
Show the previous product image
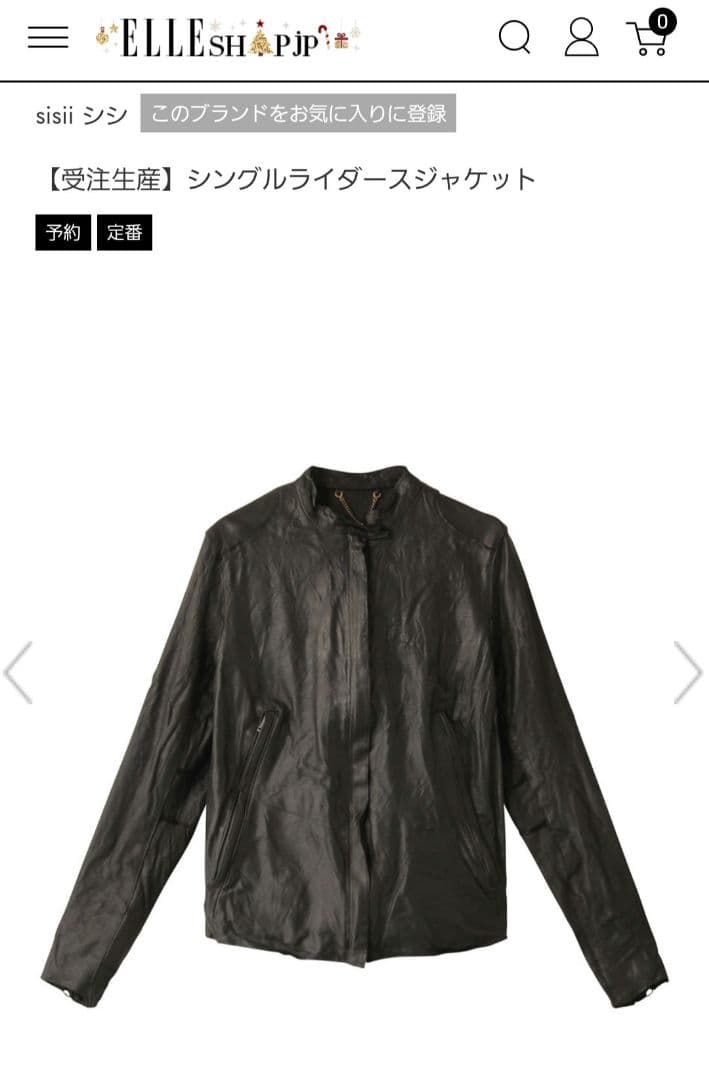point(18,672)
